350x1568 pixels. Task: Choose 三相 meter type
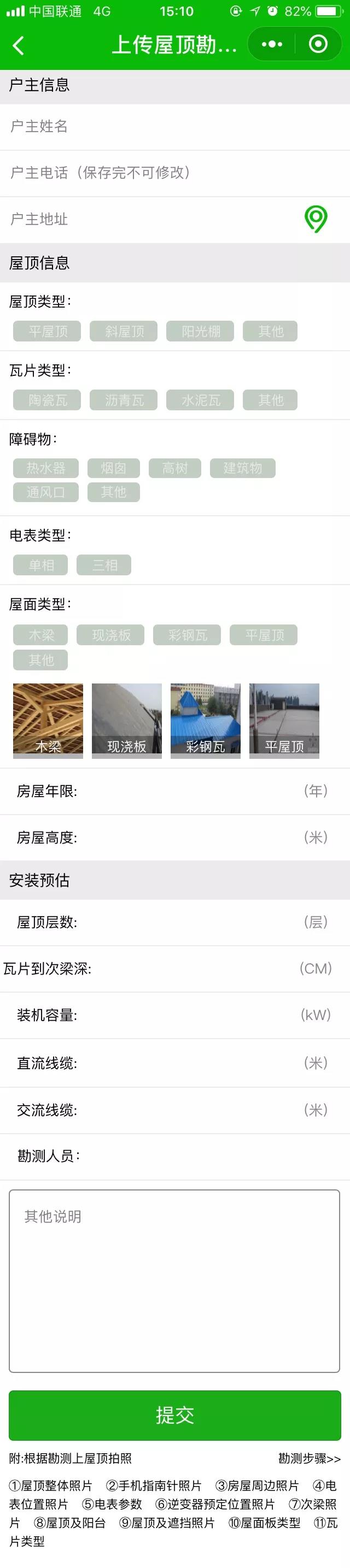click(104, 565)
